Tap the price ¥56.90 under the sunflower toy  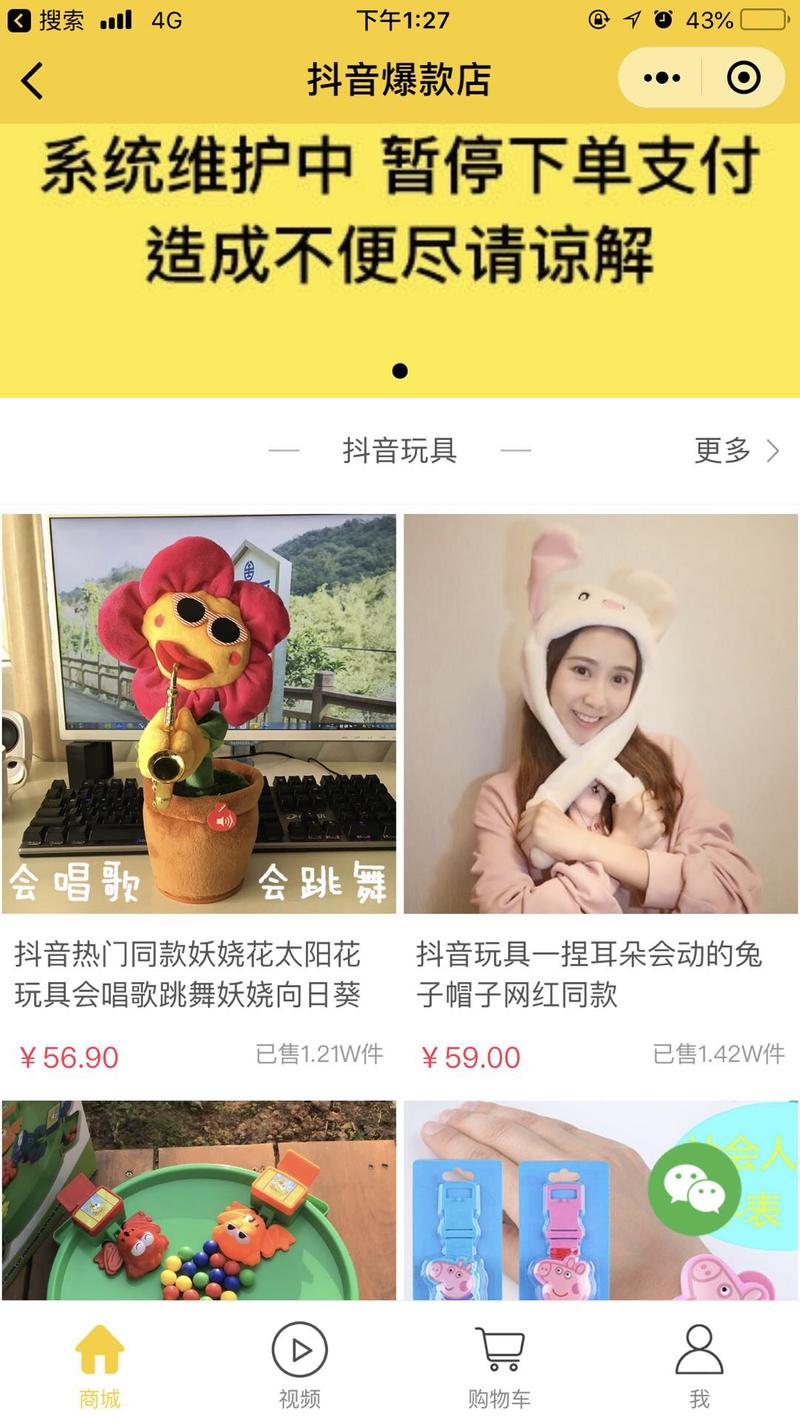pos(66,1057)
